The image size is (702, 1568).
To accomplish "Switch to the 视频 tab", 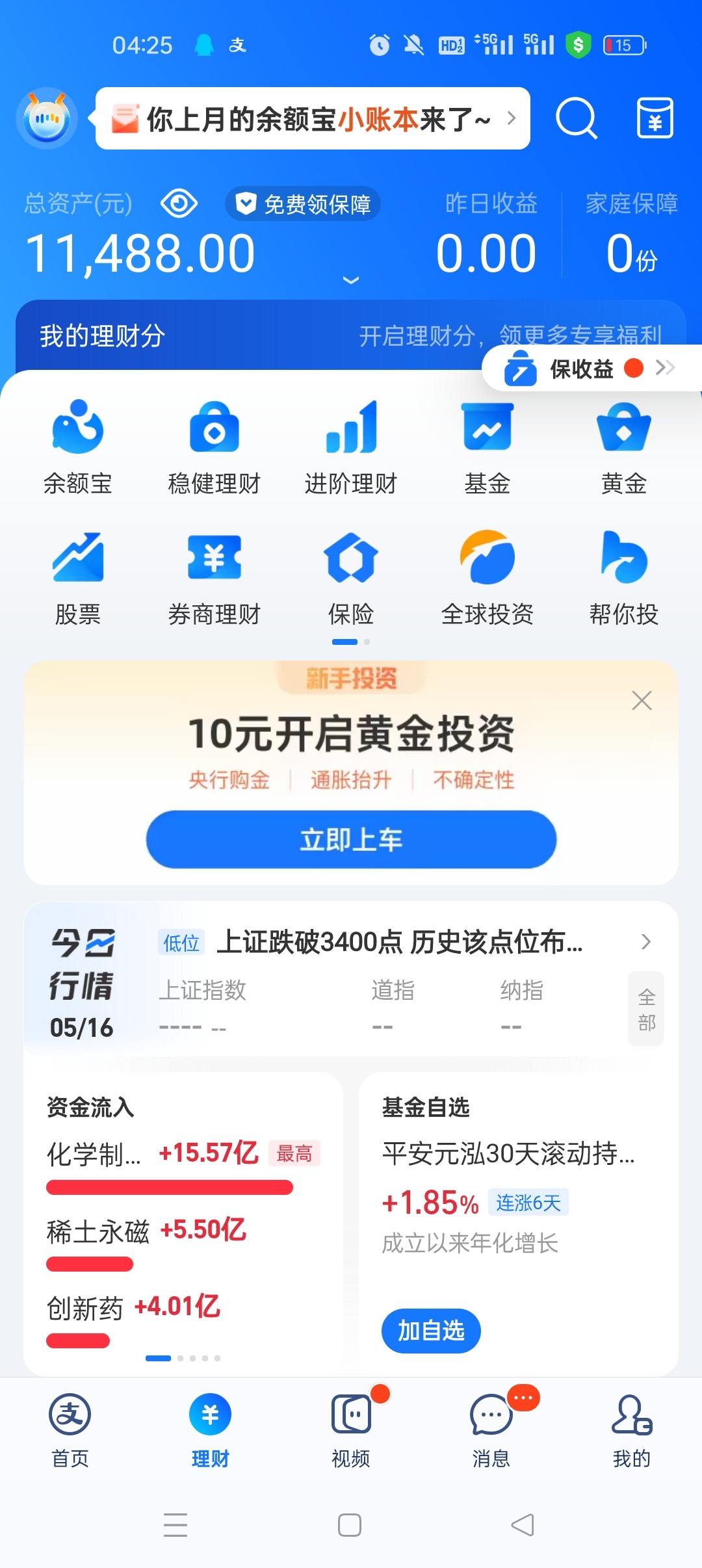I will [351, 1428].
